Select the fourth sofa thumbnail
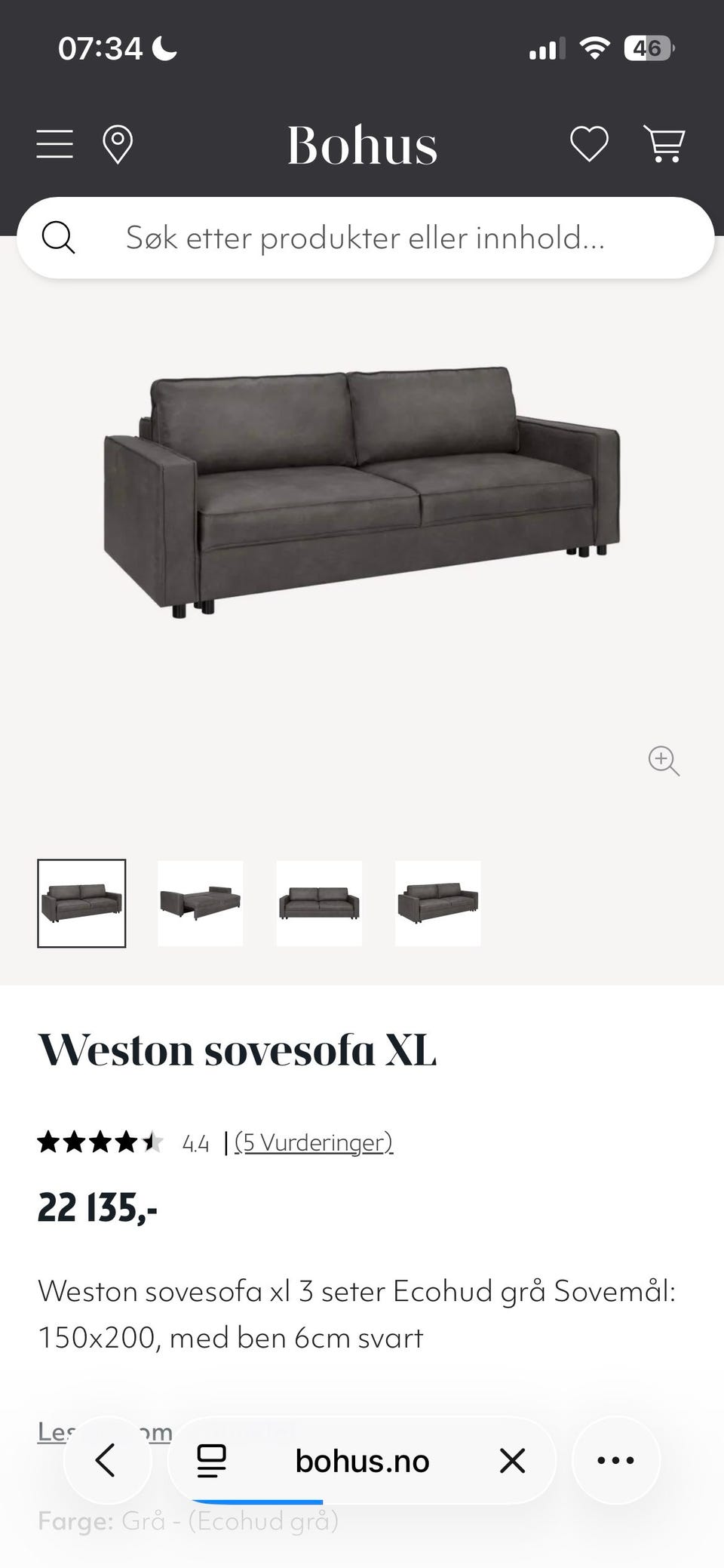 pos(437,903)
